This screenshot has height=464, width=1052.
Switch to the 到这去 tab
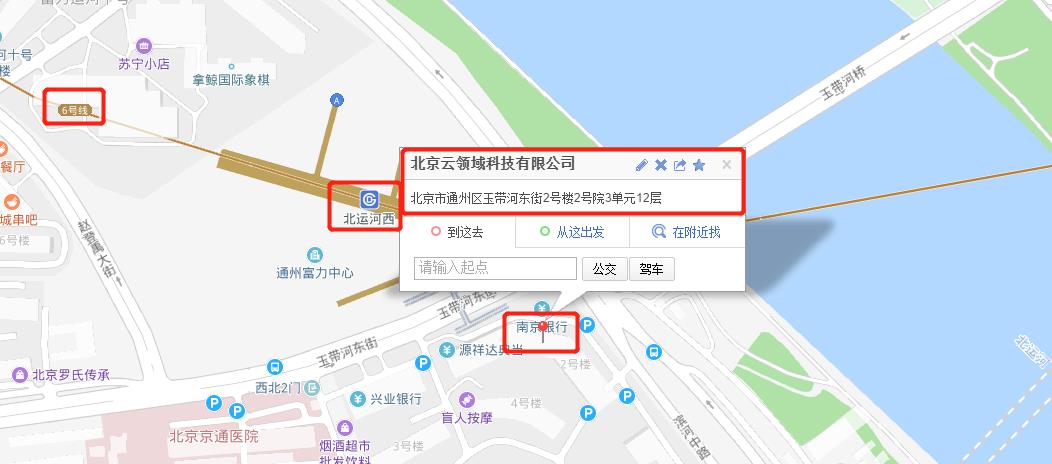point(458,232)
